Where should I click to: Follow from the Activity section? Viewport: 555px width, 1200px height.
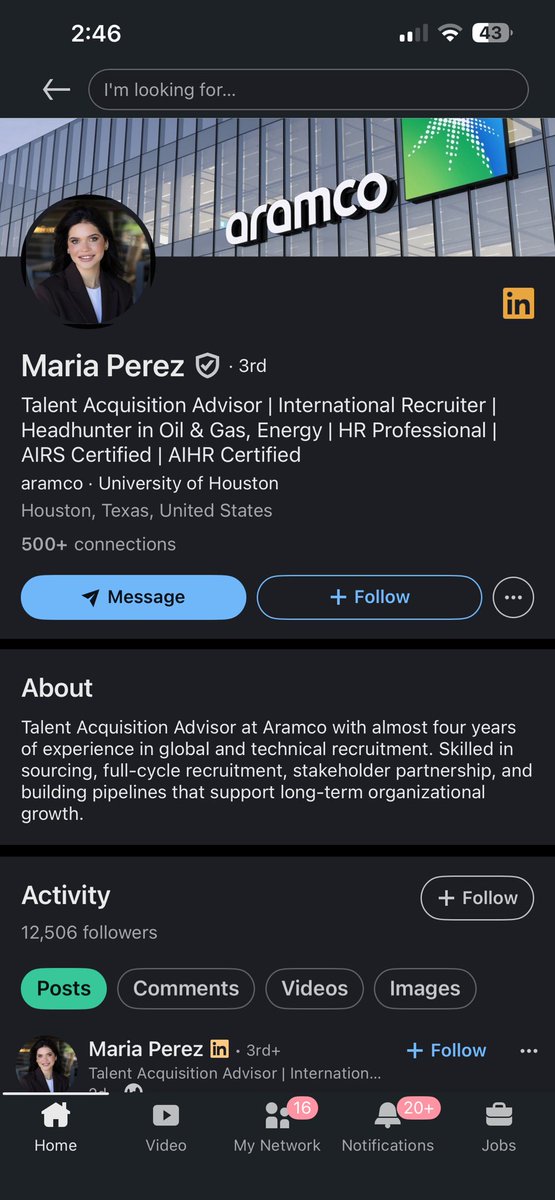[x=477, y=898]
